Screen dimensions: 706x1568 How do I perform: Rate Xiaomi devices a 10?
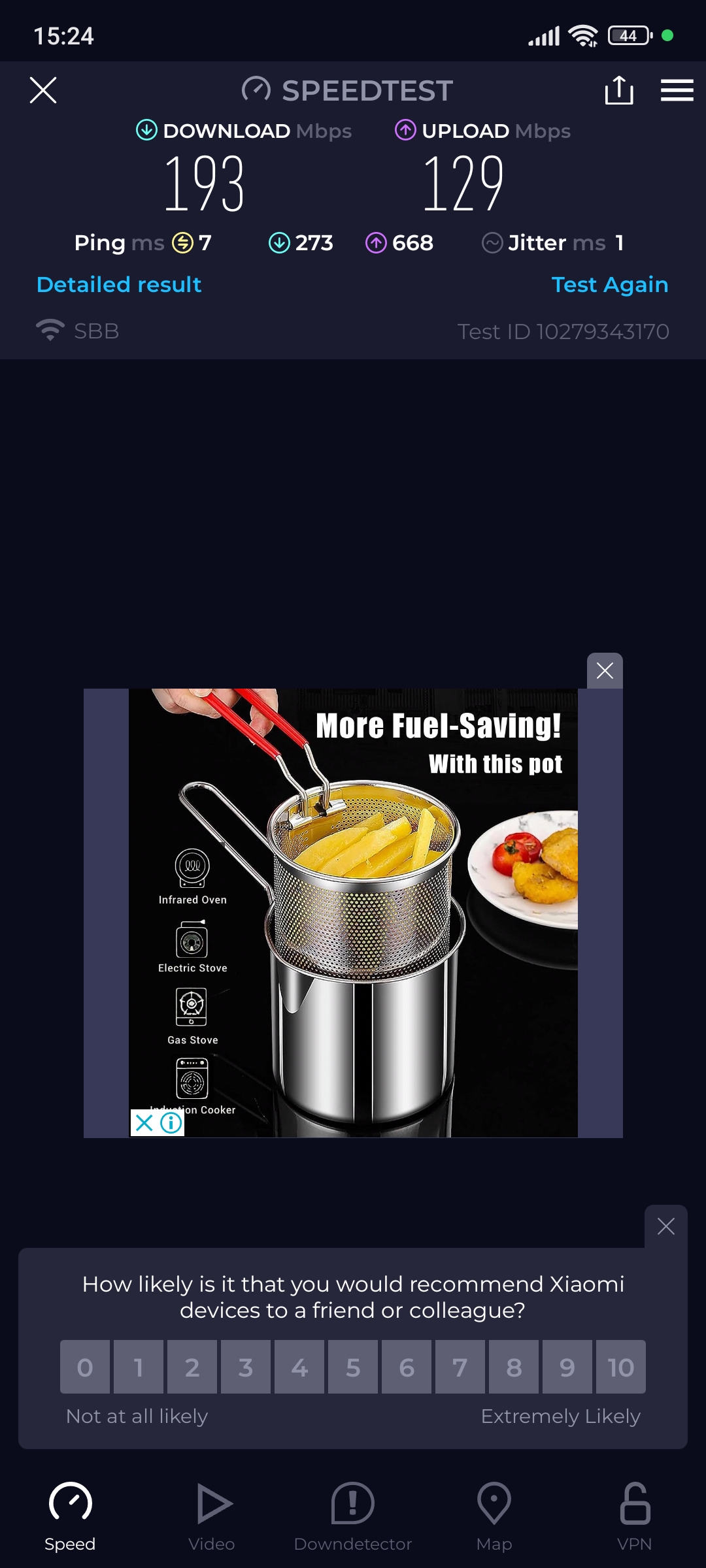point(621,1367)
